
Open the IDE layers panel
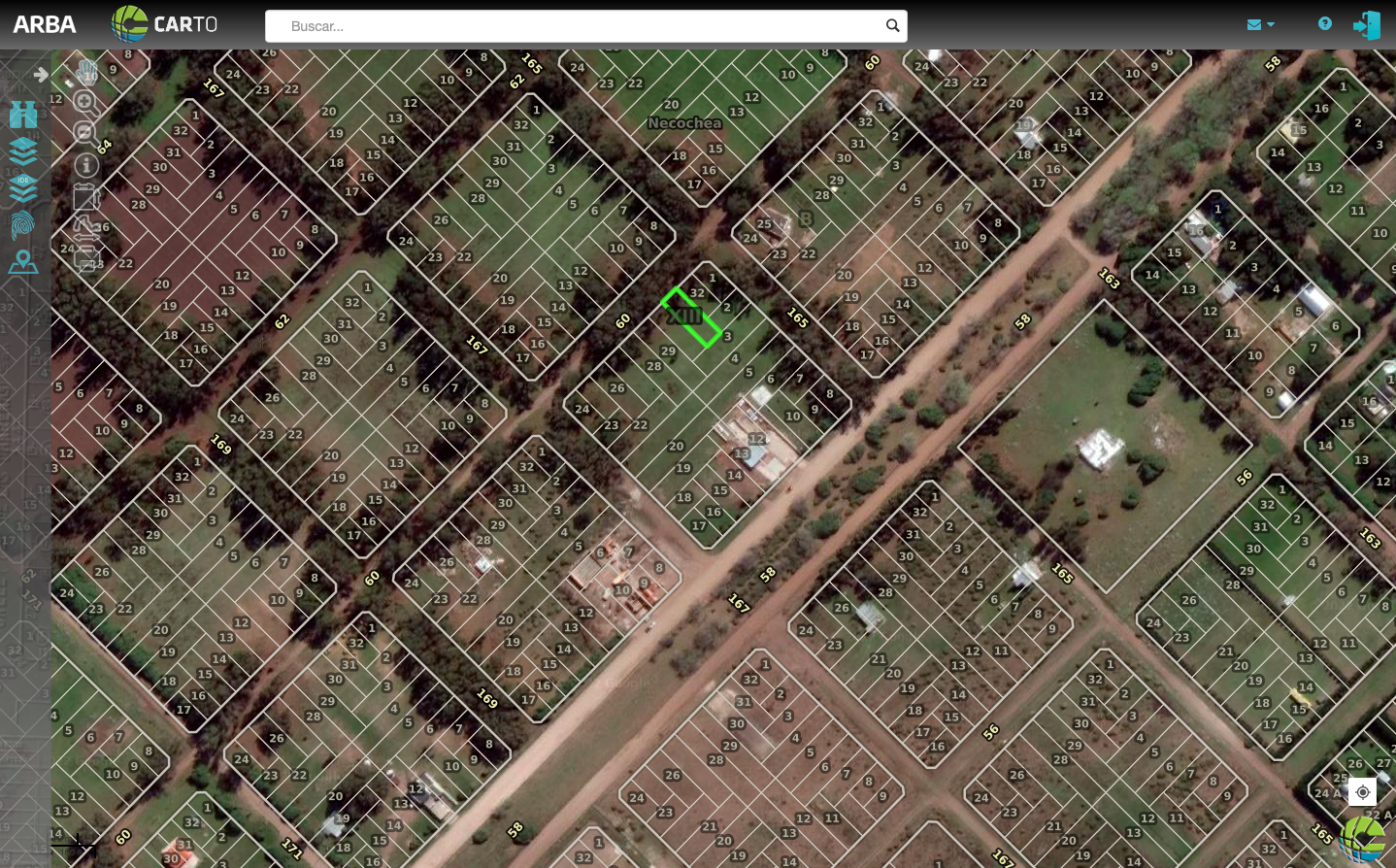pos(23,187)
